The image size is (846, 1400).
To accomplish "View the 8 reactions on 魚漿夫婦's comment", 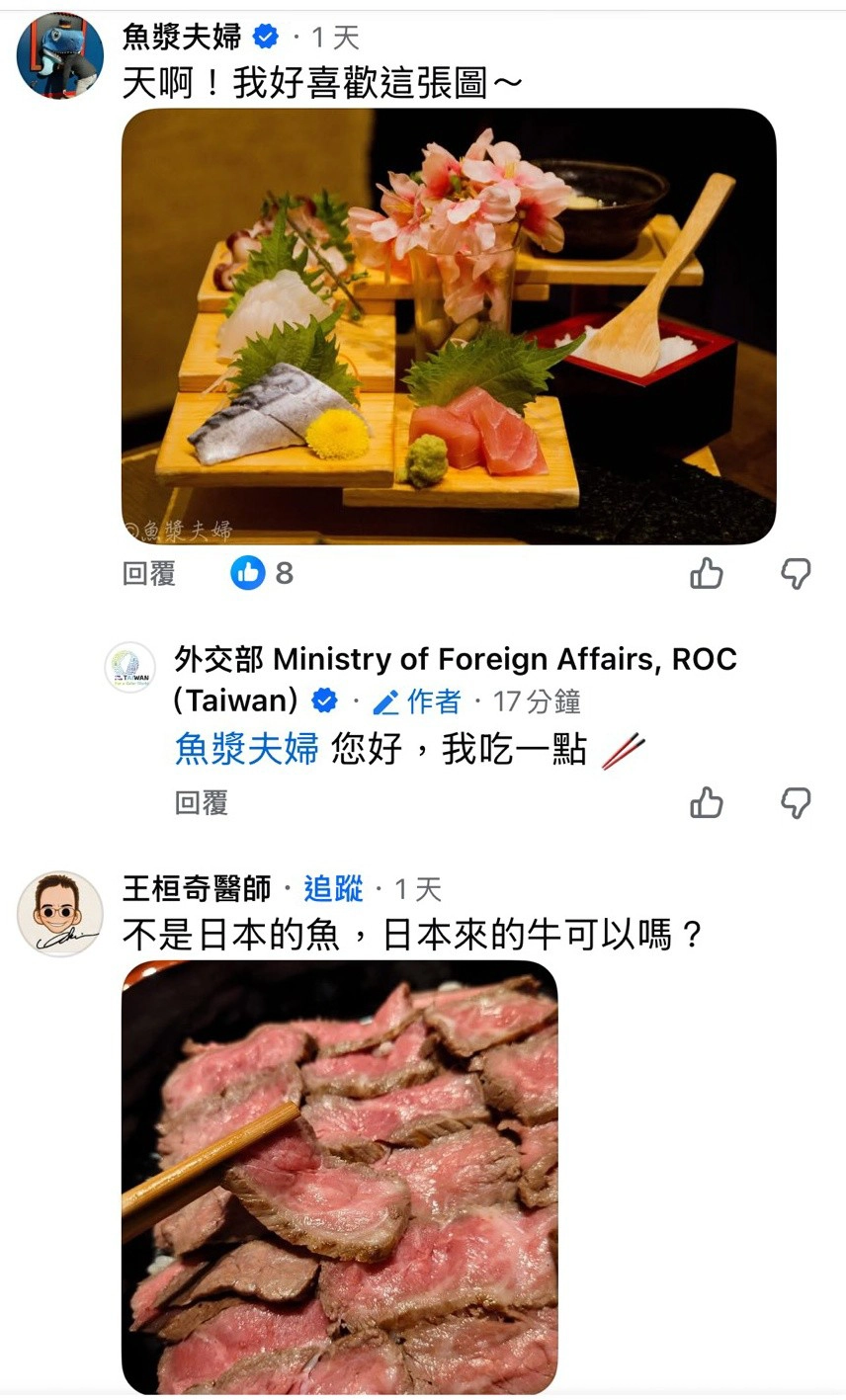I will (263, 573).
